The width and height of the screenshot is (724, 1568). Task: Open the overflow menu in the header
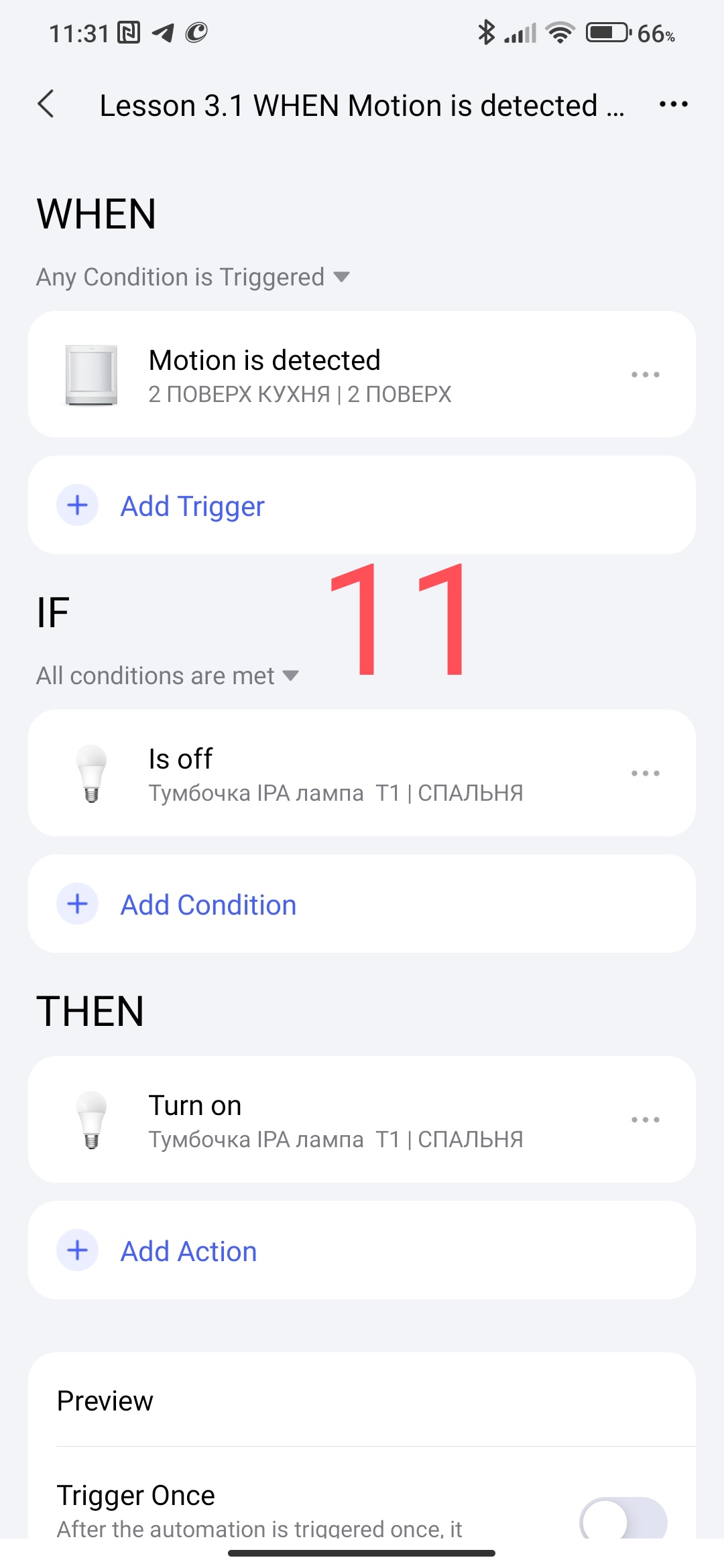pyautogui.click(x=673, y=105)
